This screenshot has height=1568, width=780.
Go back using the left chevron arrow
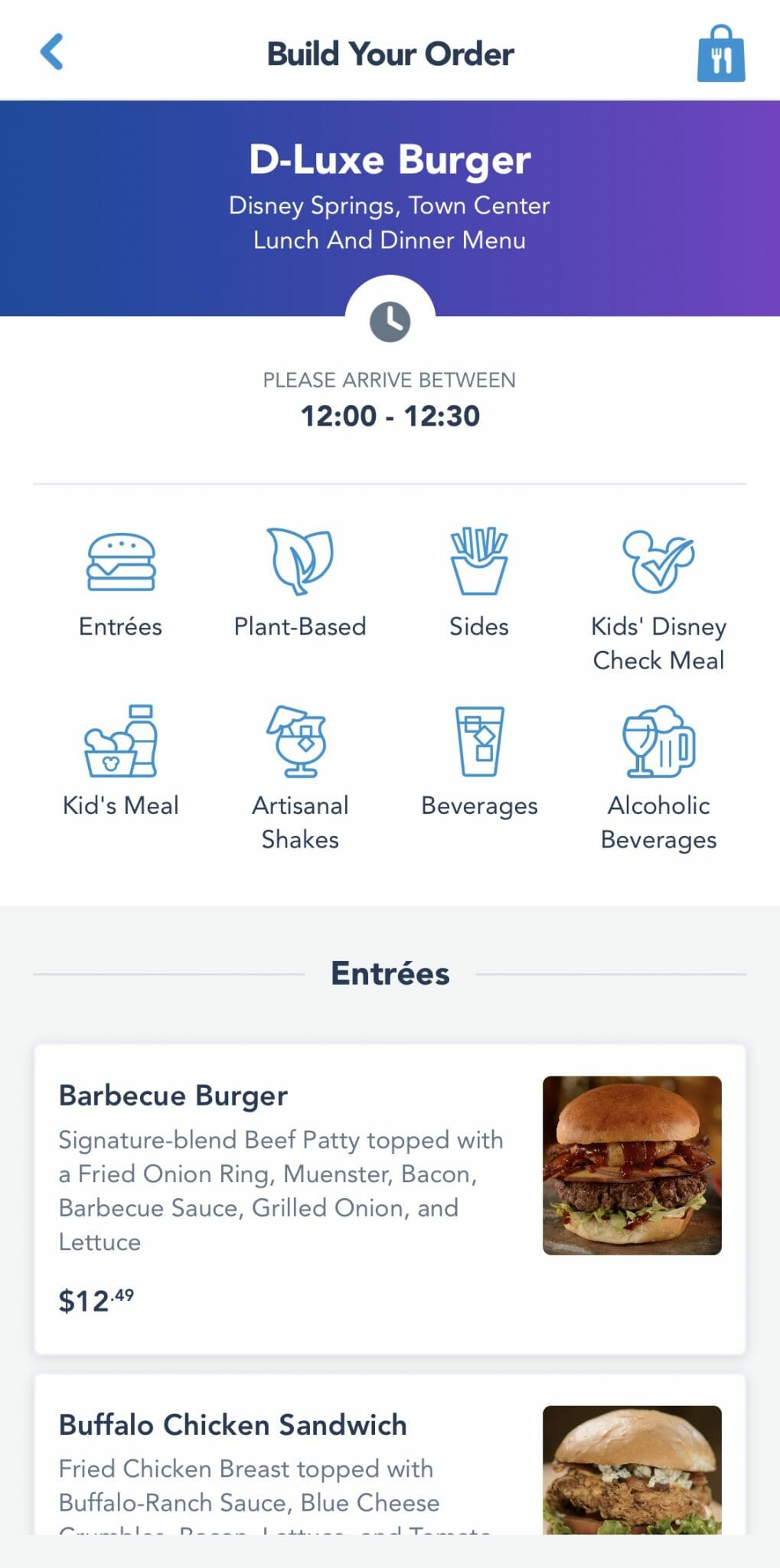point(51,52)
